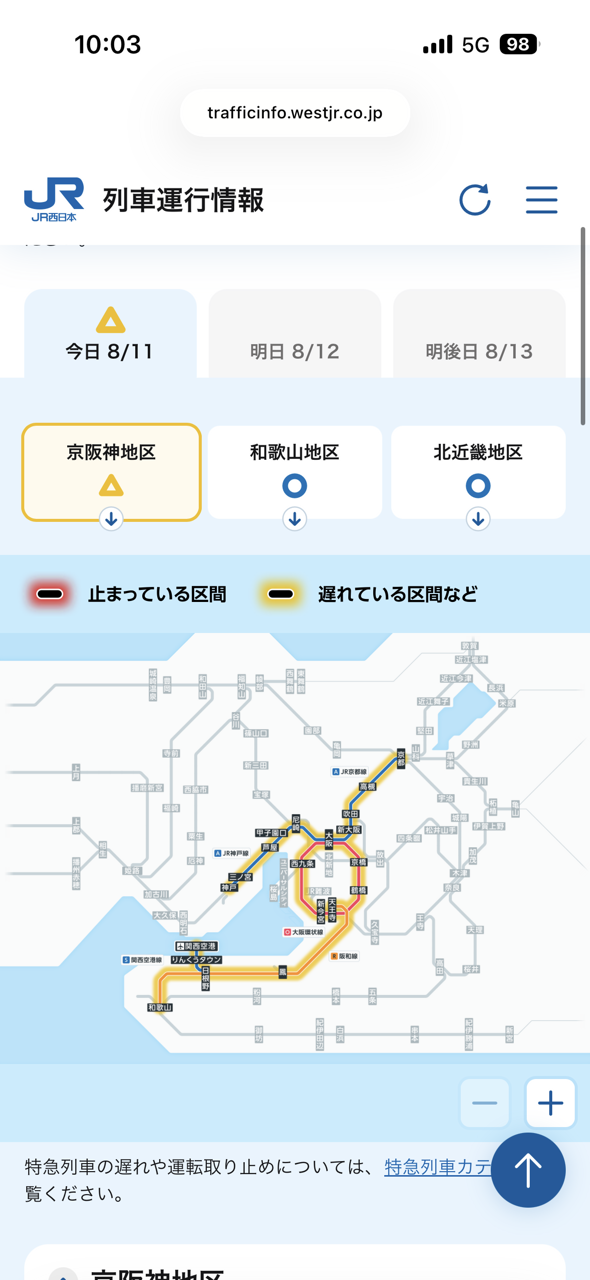The image size is (590, 1280).
Task: Switch to the 明後日 8/13 tab
Action: (479, 334)
